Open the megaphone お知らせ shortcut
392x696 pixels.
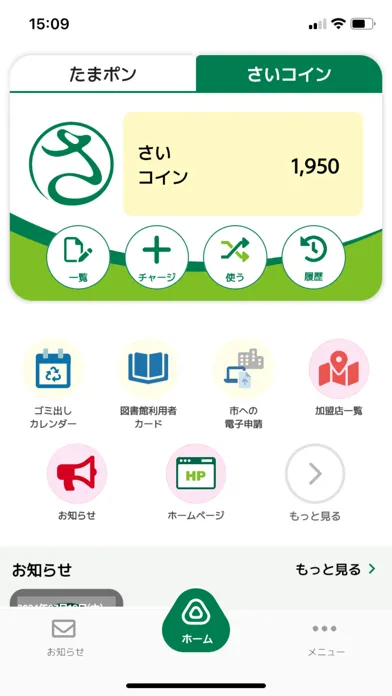pos(77,482)
